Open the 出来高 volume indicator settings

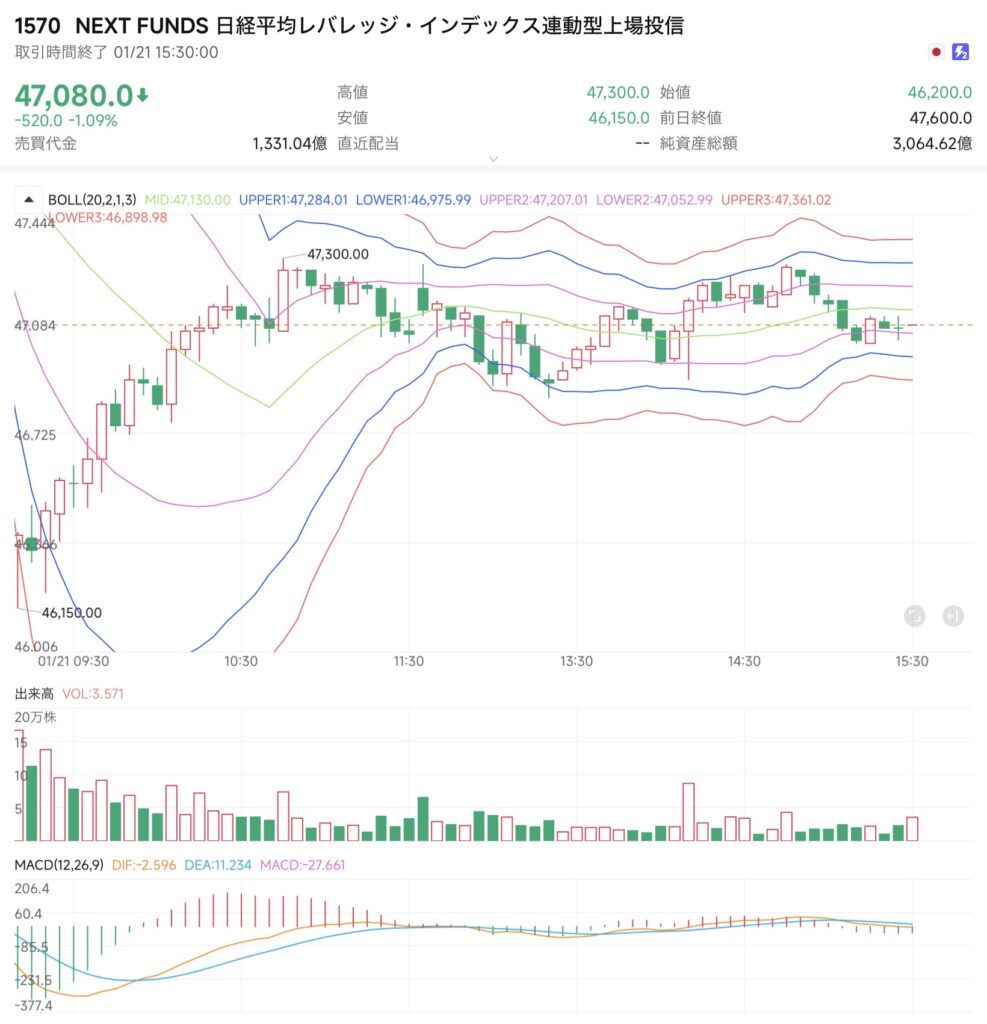point(33,693)
